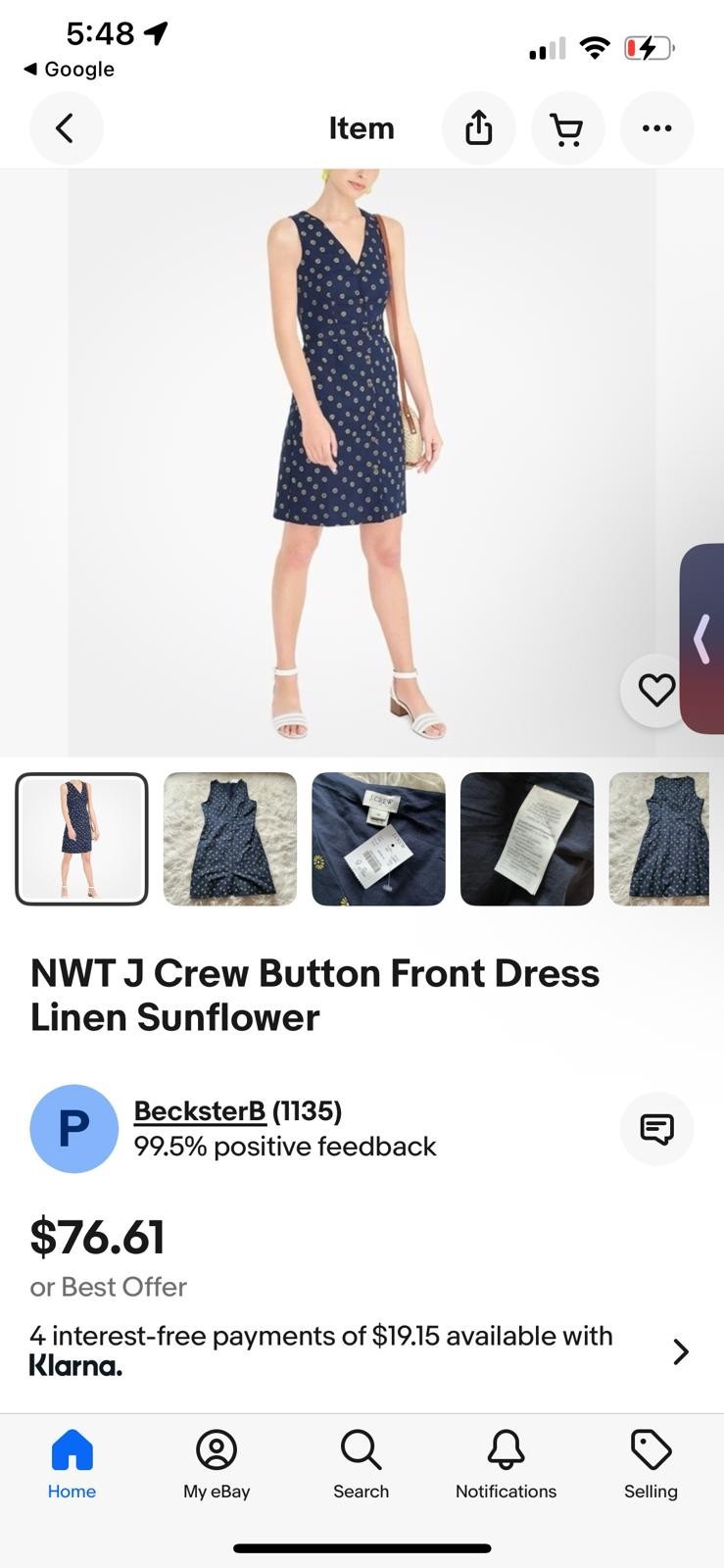Open the three-dot overflow menu
Image resolution: width=724 pixels, height=1568 pixels.
[x=656, y=128]
